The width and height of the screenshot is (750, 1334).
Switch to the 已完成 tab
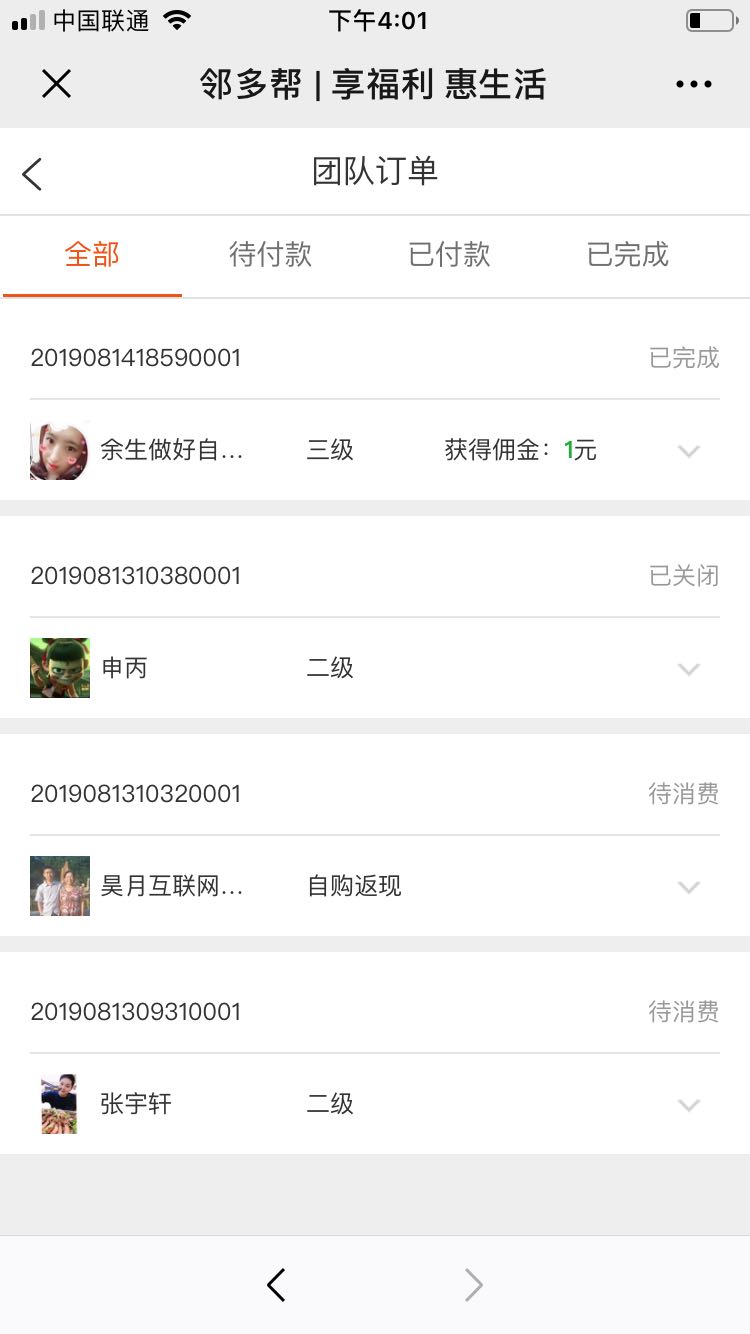pos(627,256)
